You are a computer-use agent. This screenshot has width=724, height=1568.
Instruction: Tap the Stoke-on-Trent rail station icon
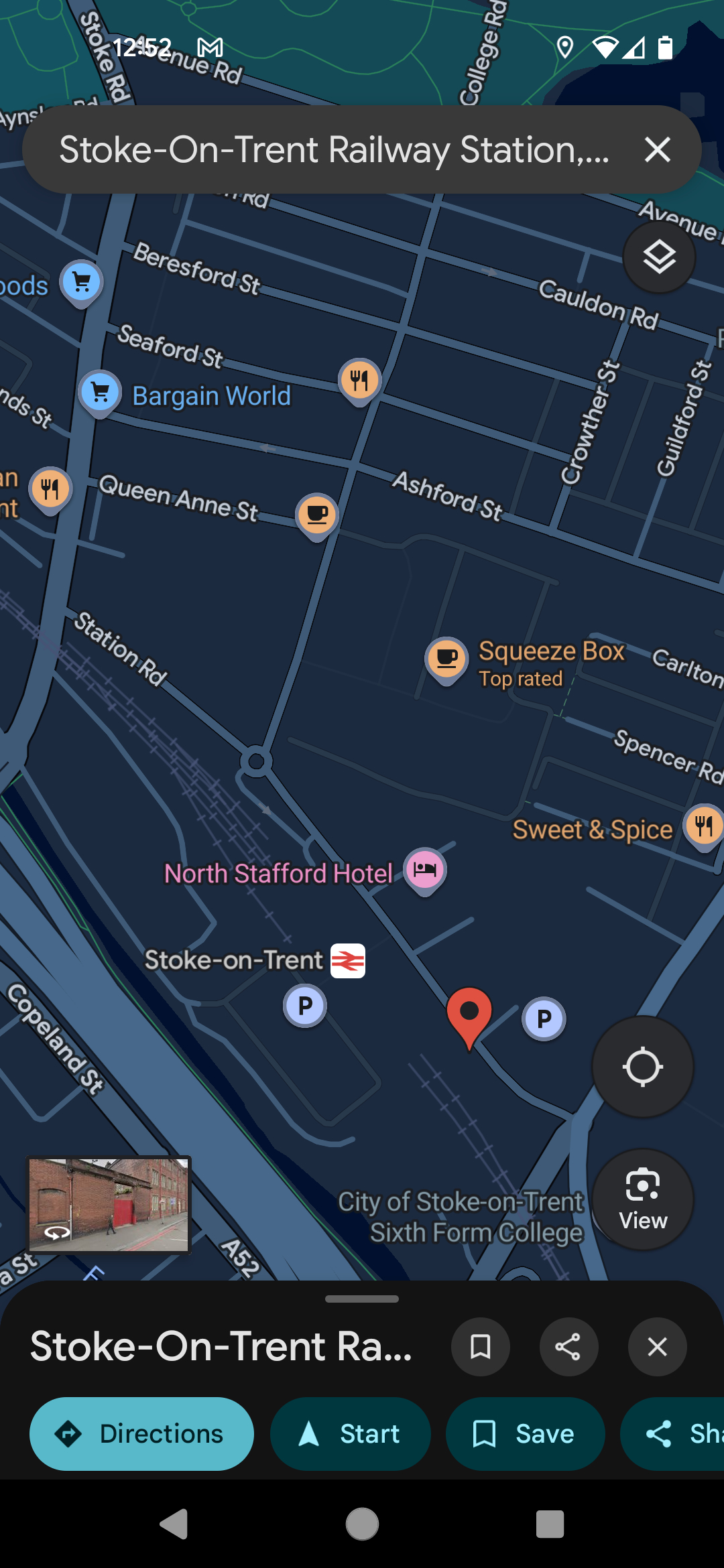348,961
